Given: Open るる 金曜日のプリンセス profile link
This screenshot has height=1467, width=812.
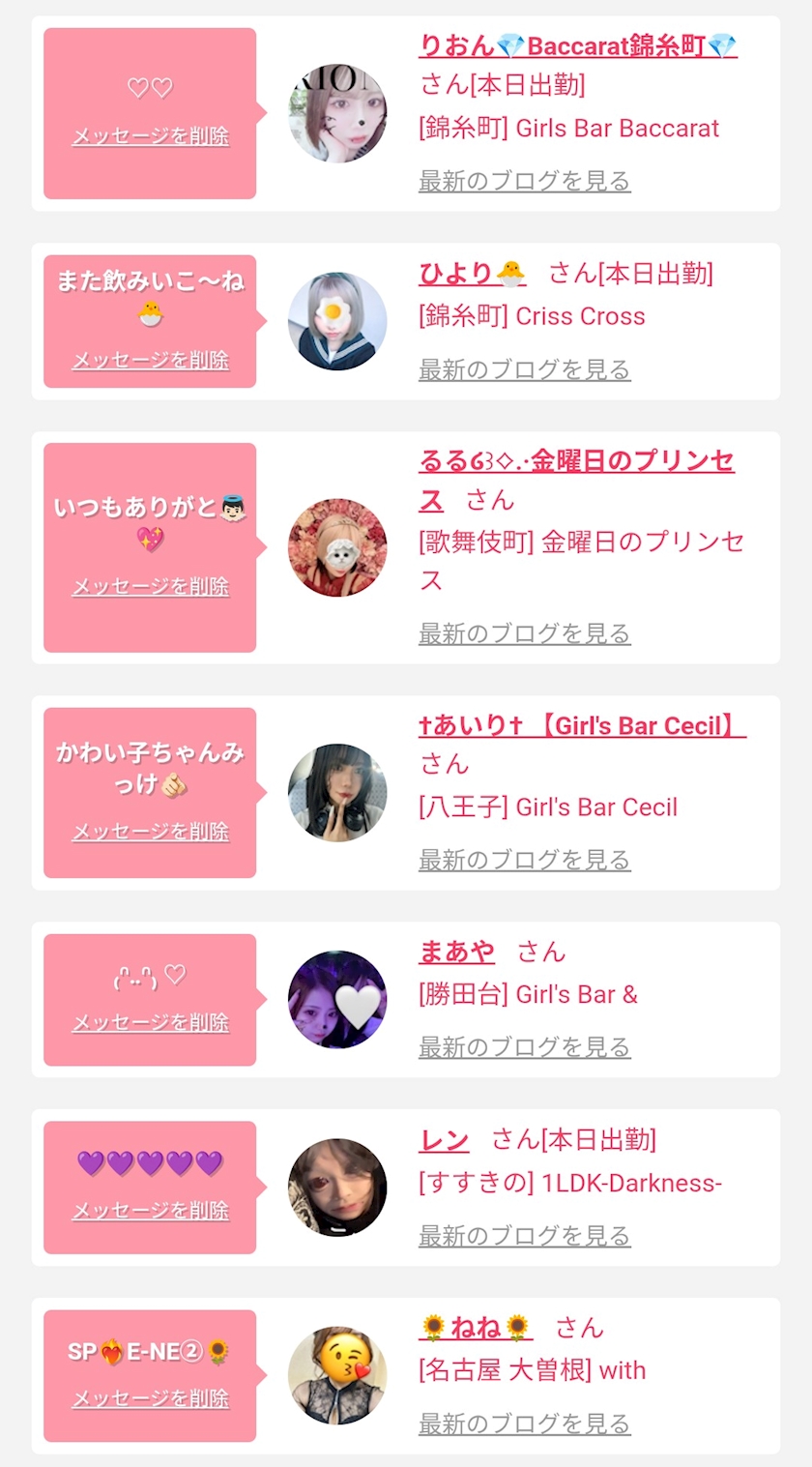Looking at the screenshot, I should [x=576, y=461].
